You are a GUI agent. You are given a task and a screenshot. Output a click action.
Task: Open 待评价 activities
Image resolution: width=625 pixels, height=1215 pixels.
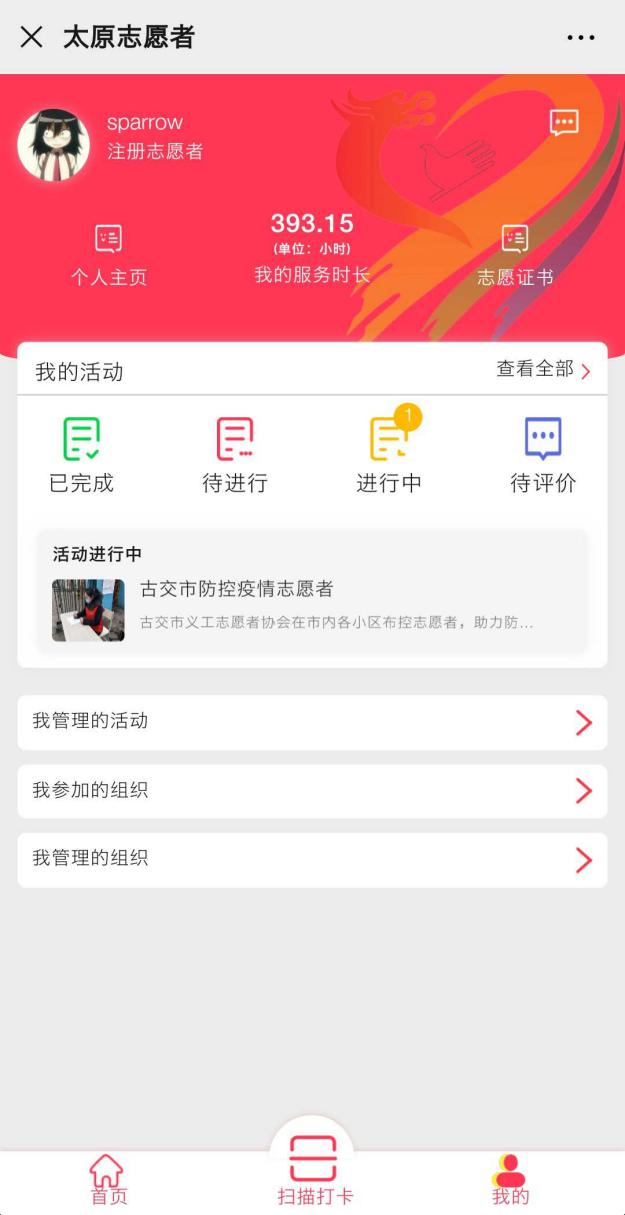click(x=543, y=456)
